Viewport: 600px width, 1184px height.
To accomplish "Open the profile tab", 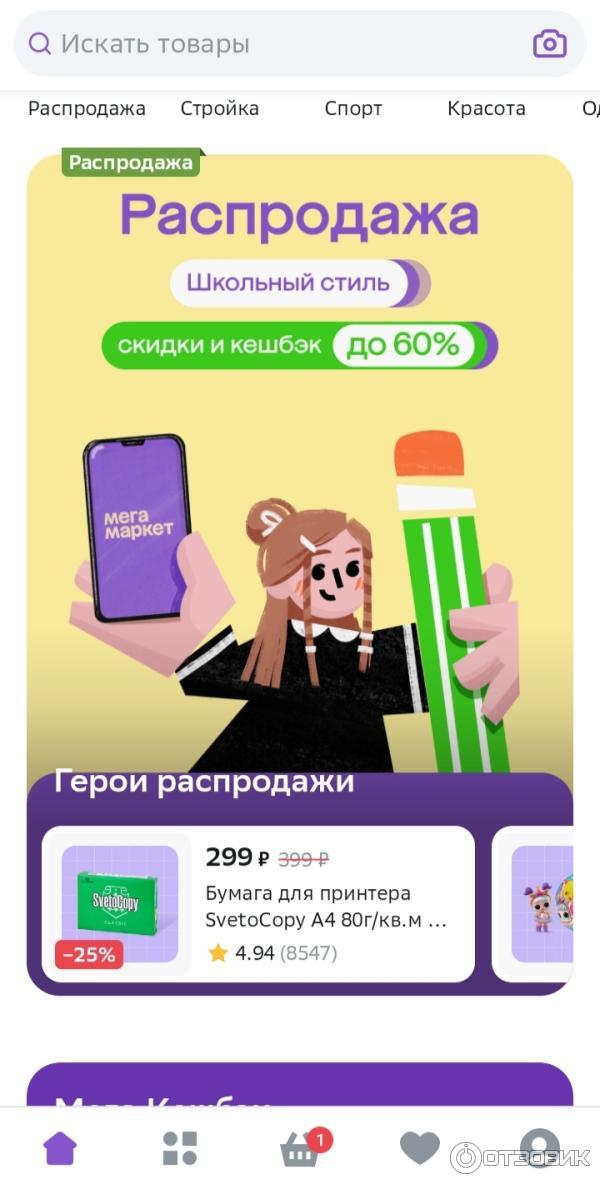I will 540,1147.
